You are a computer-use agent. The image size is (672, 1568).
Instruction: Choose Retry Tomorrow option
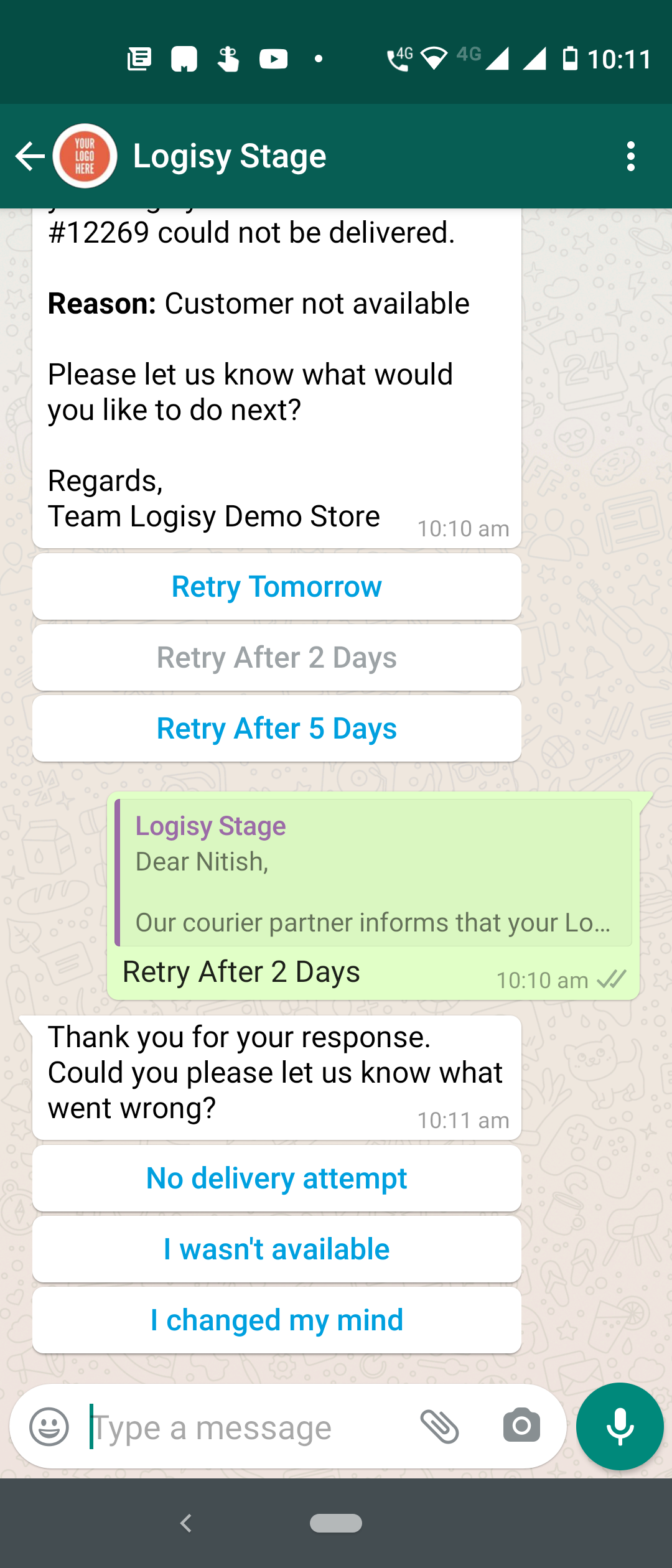coord(276,587)
